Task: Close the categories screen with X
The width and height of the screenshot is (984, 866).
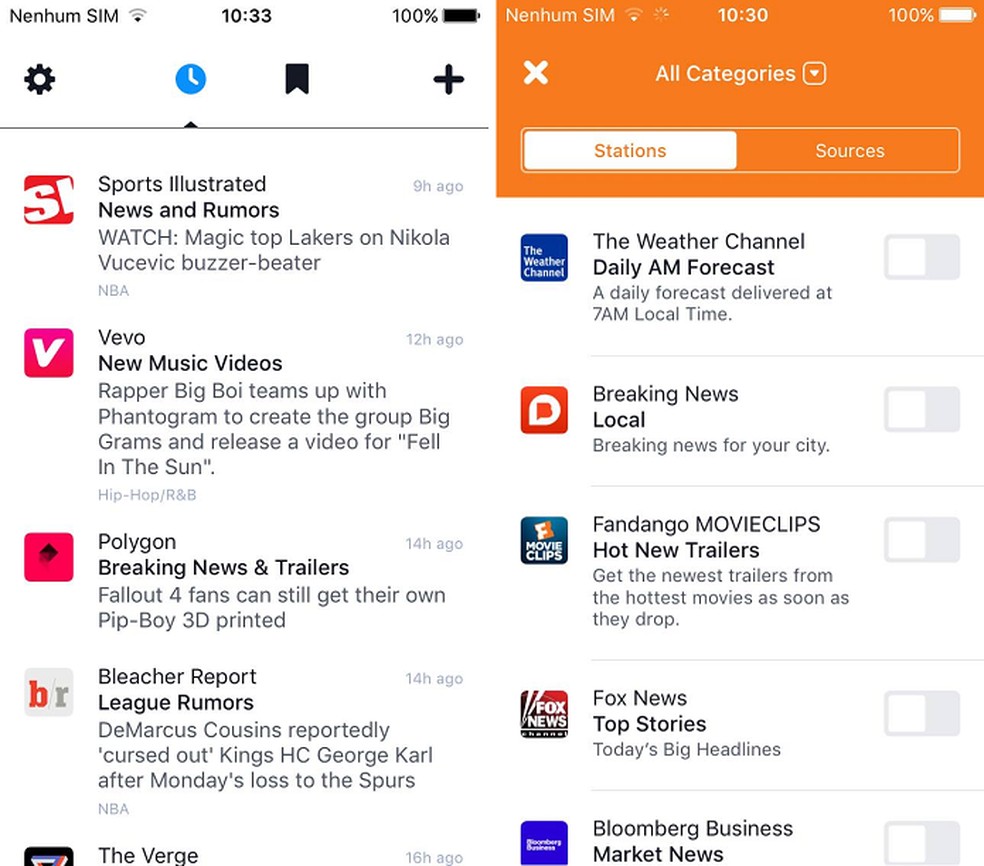Action: click(x=536, y=72)
